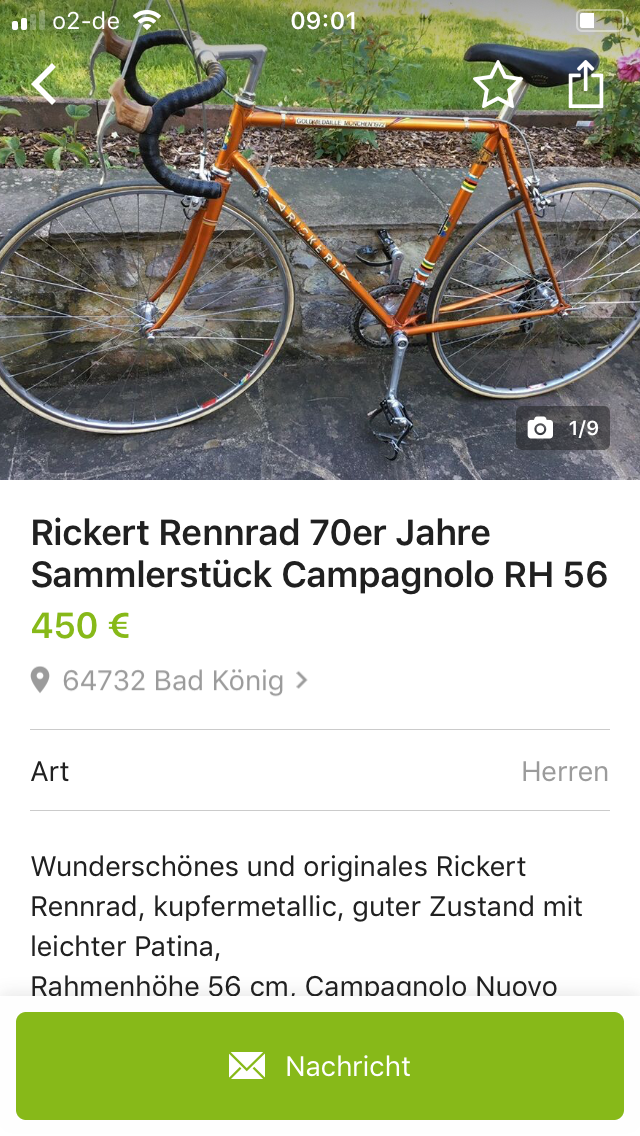Go back to the previous screen
Viewport: 640px width, 1136px height.
click(x=45, y=85)
